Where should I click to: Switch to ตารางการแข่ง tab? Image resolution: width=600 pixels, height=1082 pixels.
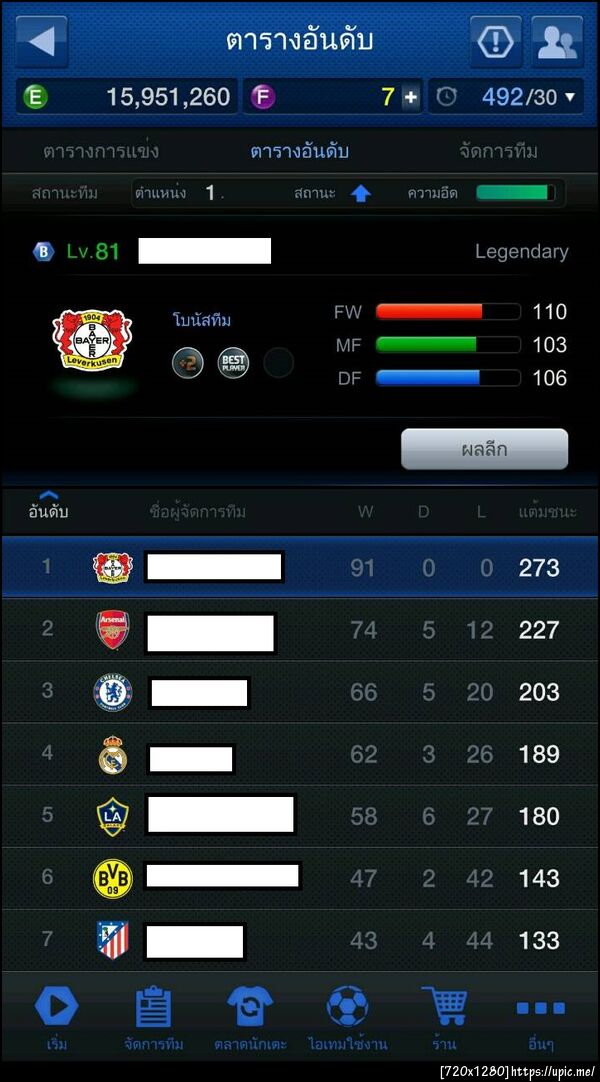click(100, 152)
